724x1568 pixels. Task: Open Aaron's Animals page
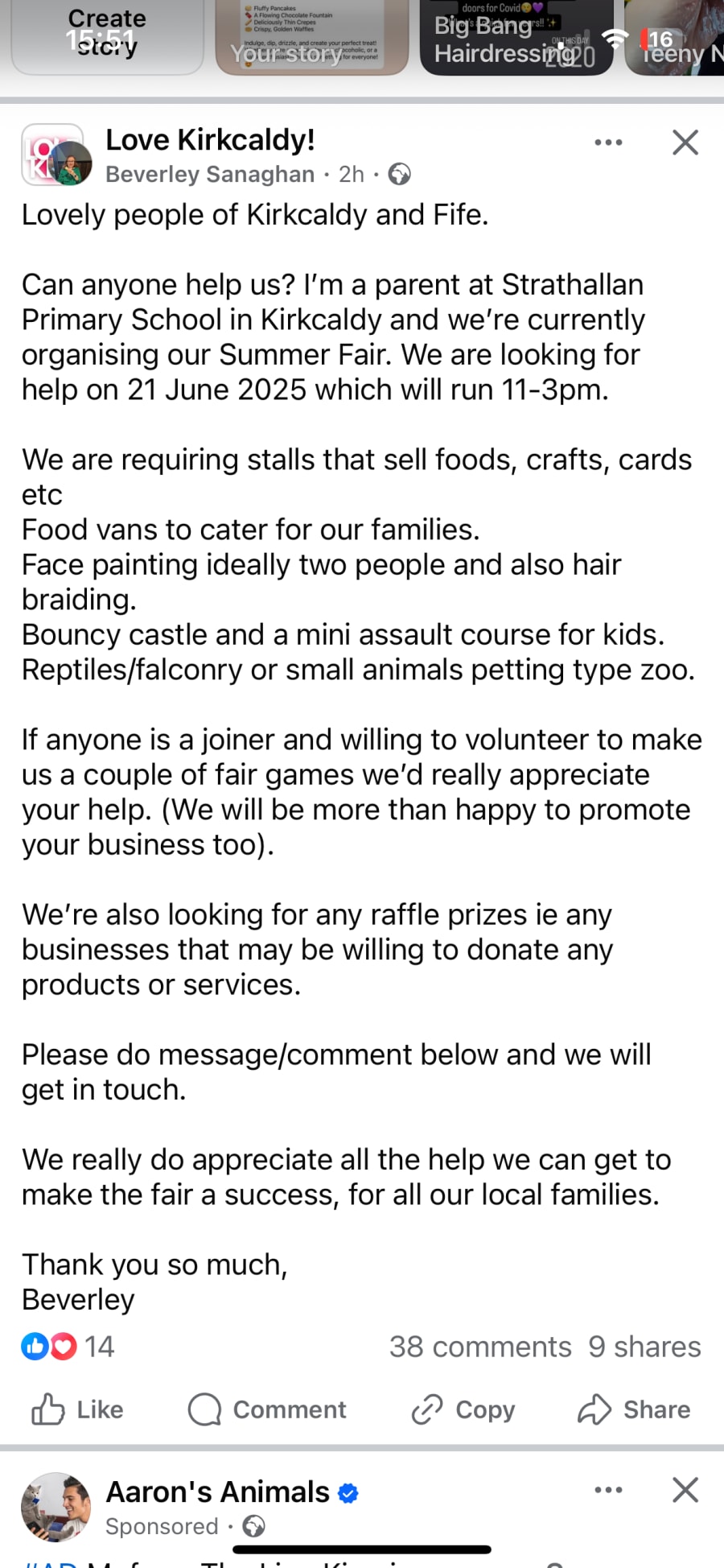tap(218, 1492)
